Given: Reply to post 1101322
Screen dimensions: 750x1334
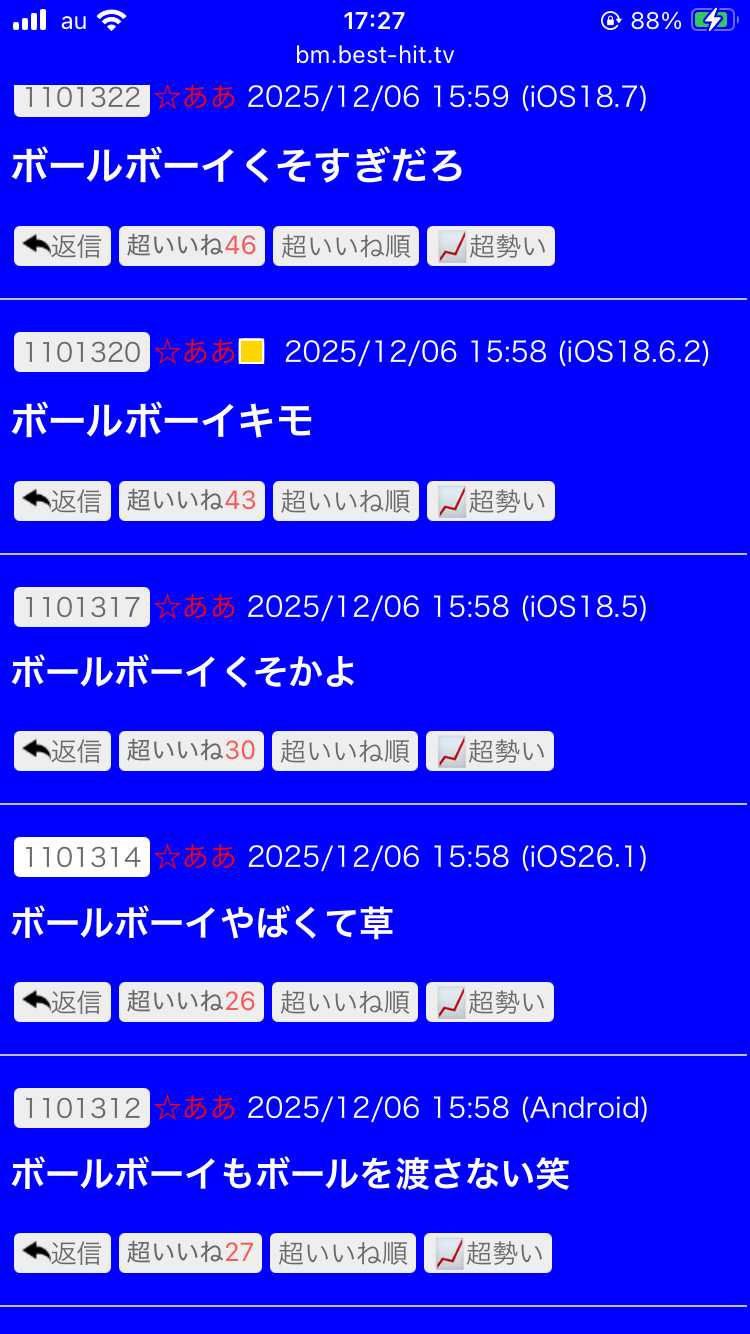Looking at the screenshot, I should coord(62,246).
